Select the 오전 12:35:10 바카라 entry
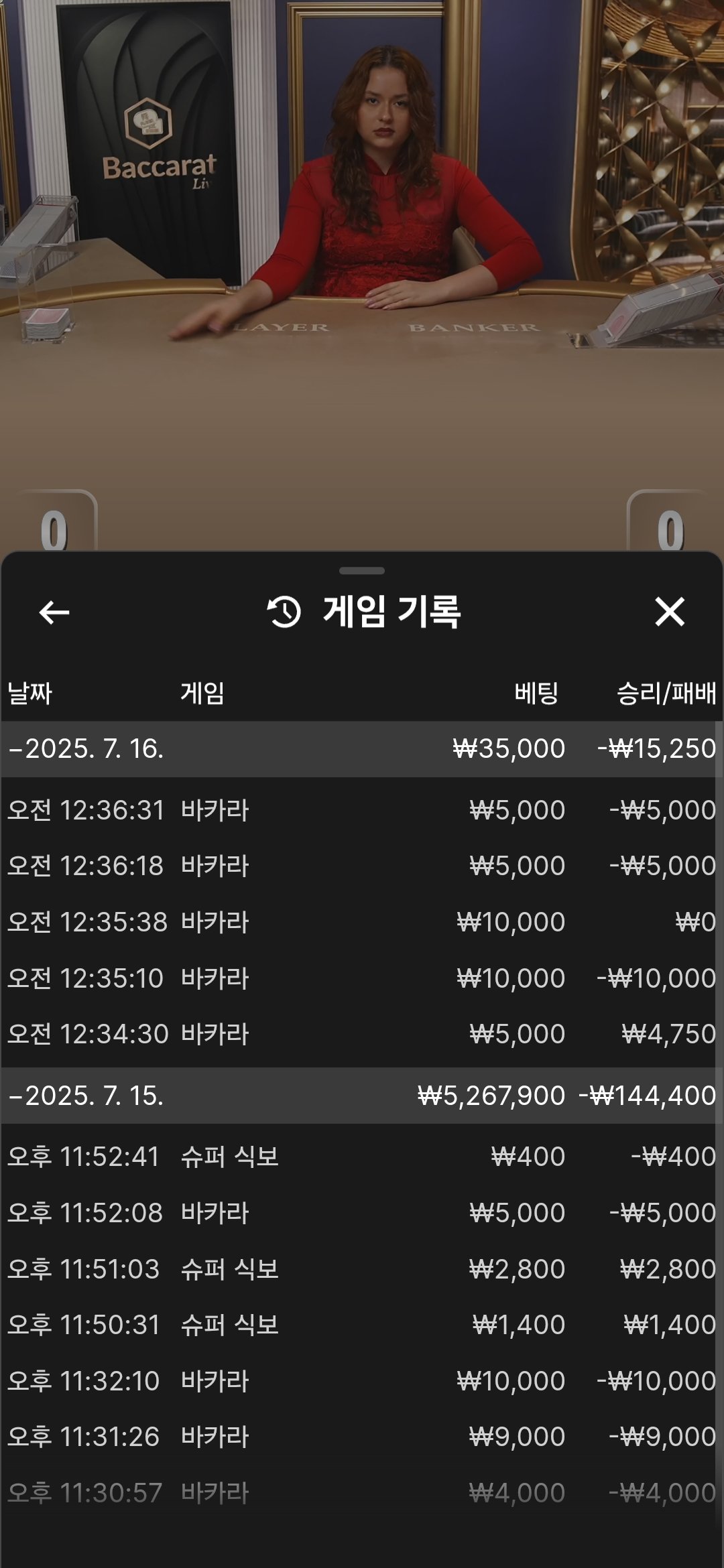The image size is (724, 1568). [x=362, y=978]
